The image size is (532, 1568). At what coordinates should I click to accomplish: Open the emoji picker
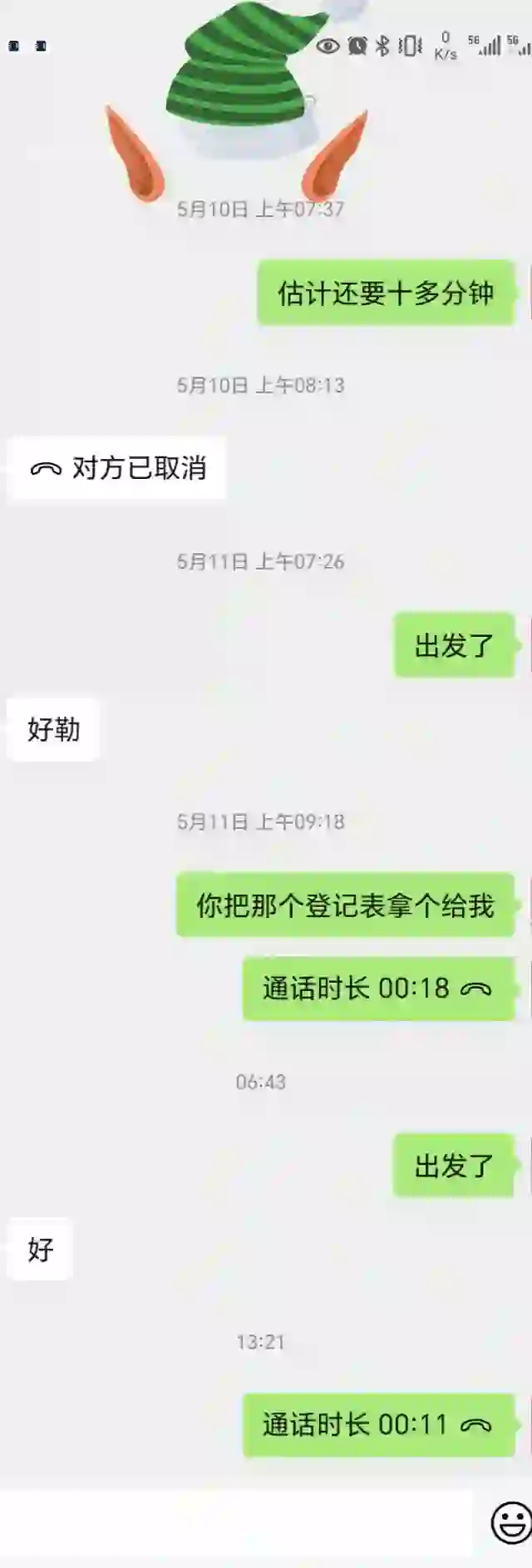click(x=510, y=1523)
